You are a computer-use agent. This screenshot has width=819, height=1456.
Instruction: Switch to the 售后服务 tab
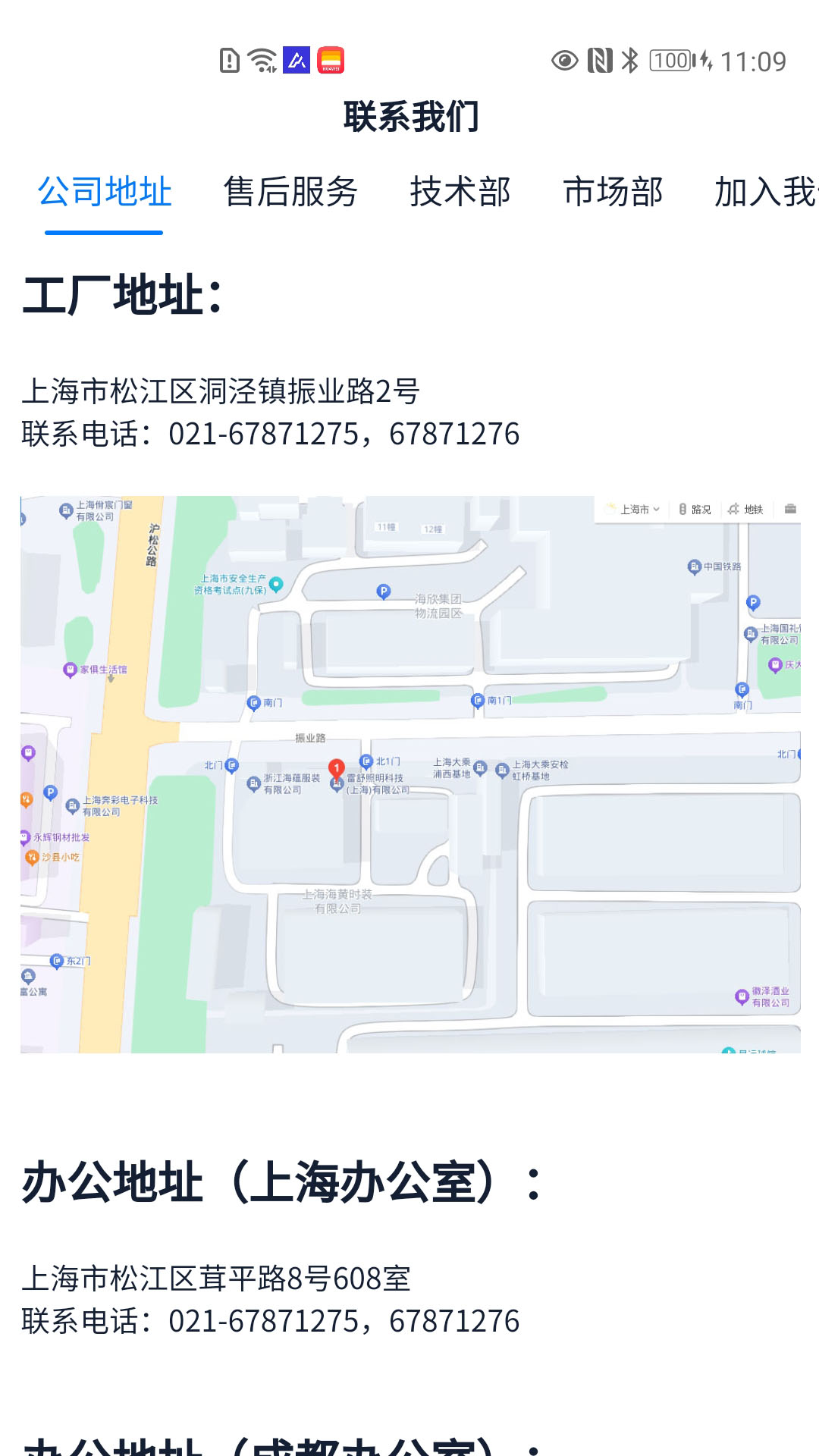click(x=292, y=193)
